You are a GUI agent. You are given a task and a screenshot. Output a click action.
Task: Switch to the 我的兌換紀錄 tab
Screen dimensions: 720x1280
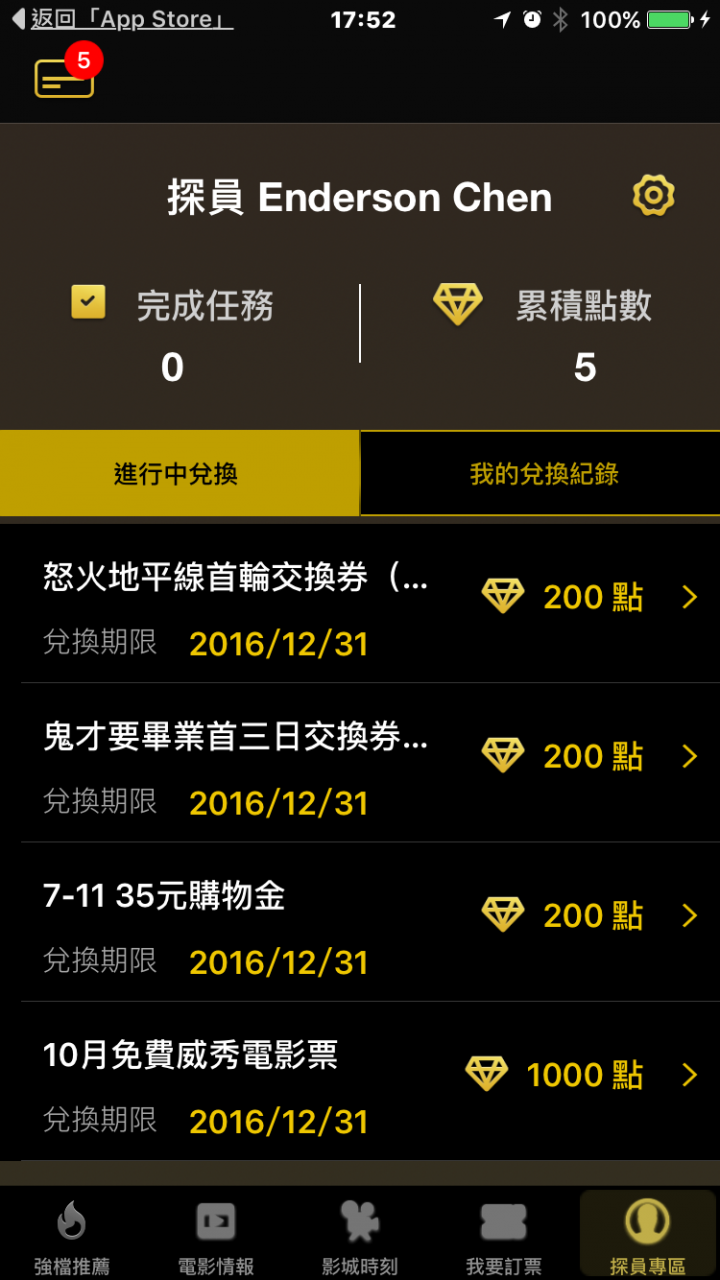[x=542, y=473]
